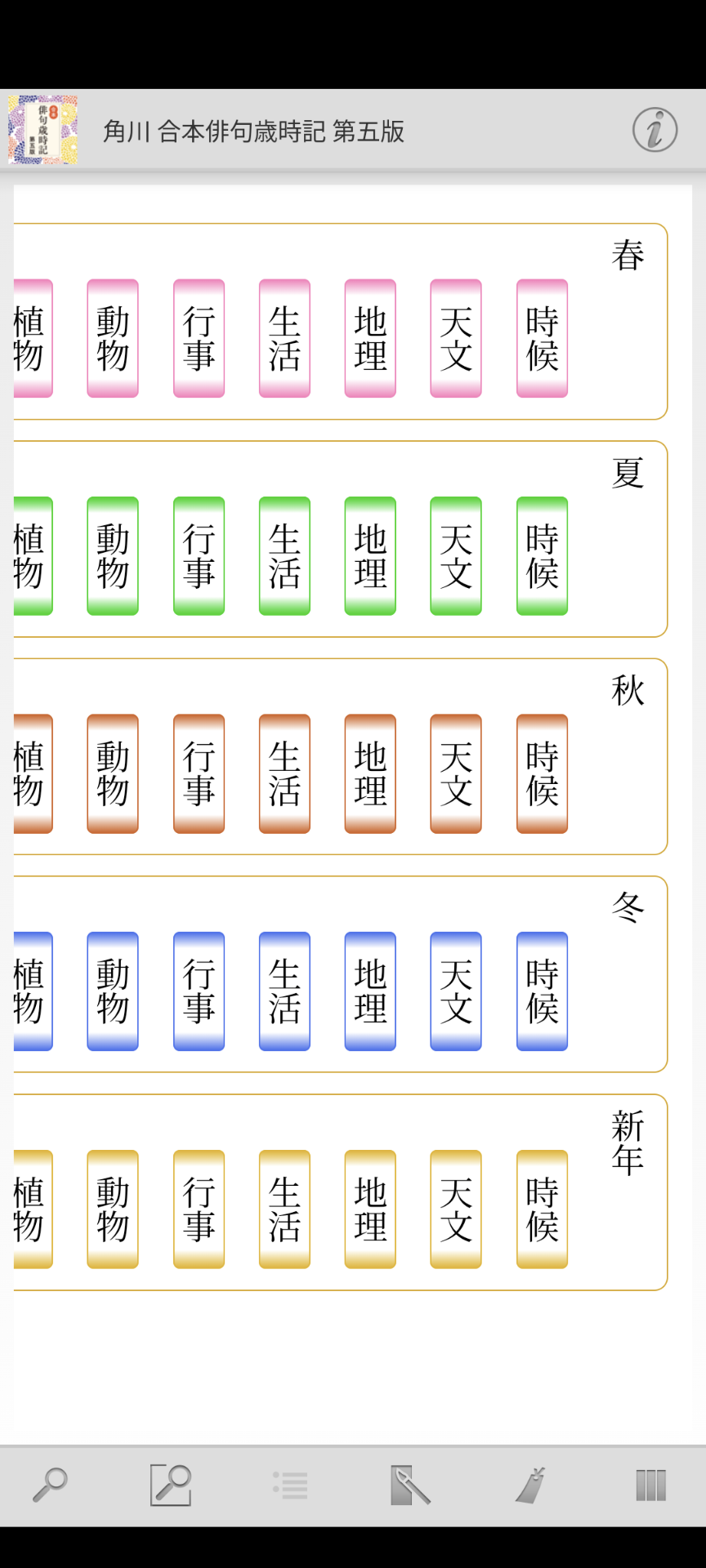Screen dimensions: 706x1568
Task: Open autumn 植物 category
Action: point(31,773)
